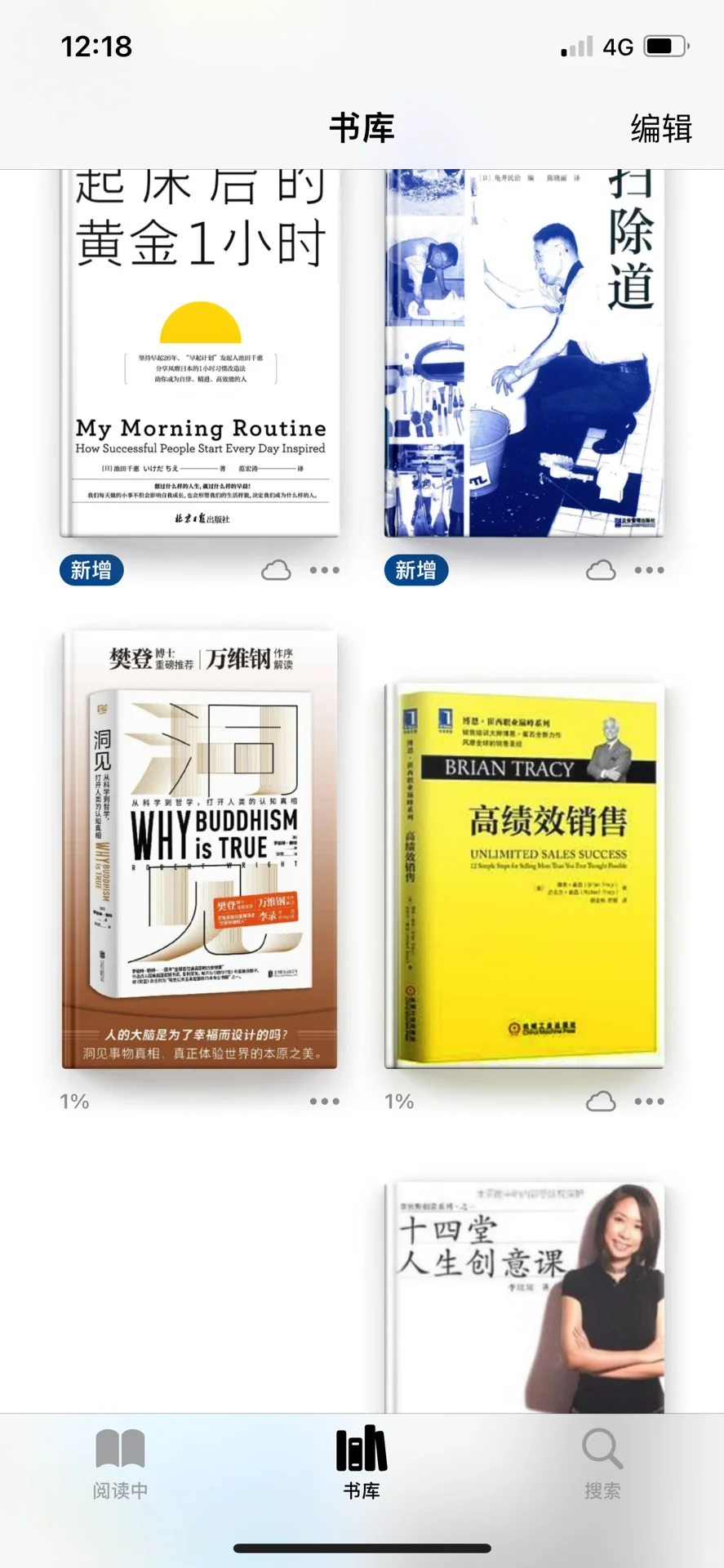The image size is (724, 1568).
Task: Download 高绩效销售 using its cloud icon
Action: tap(601, 1101)
